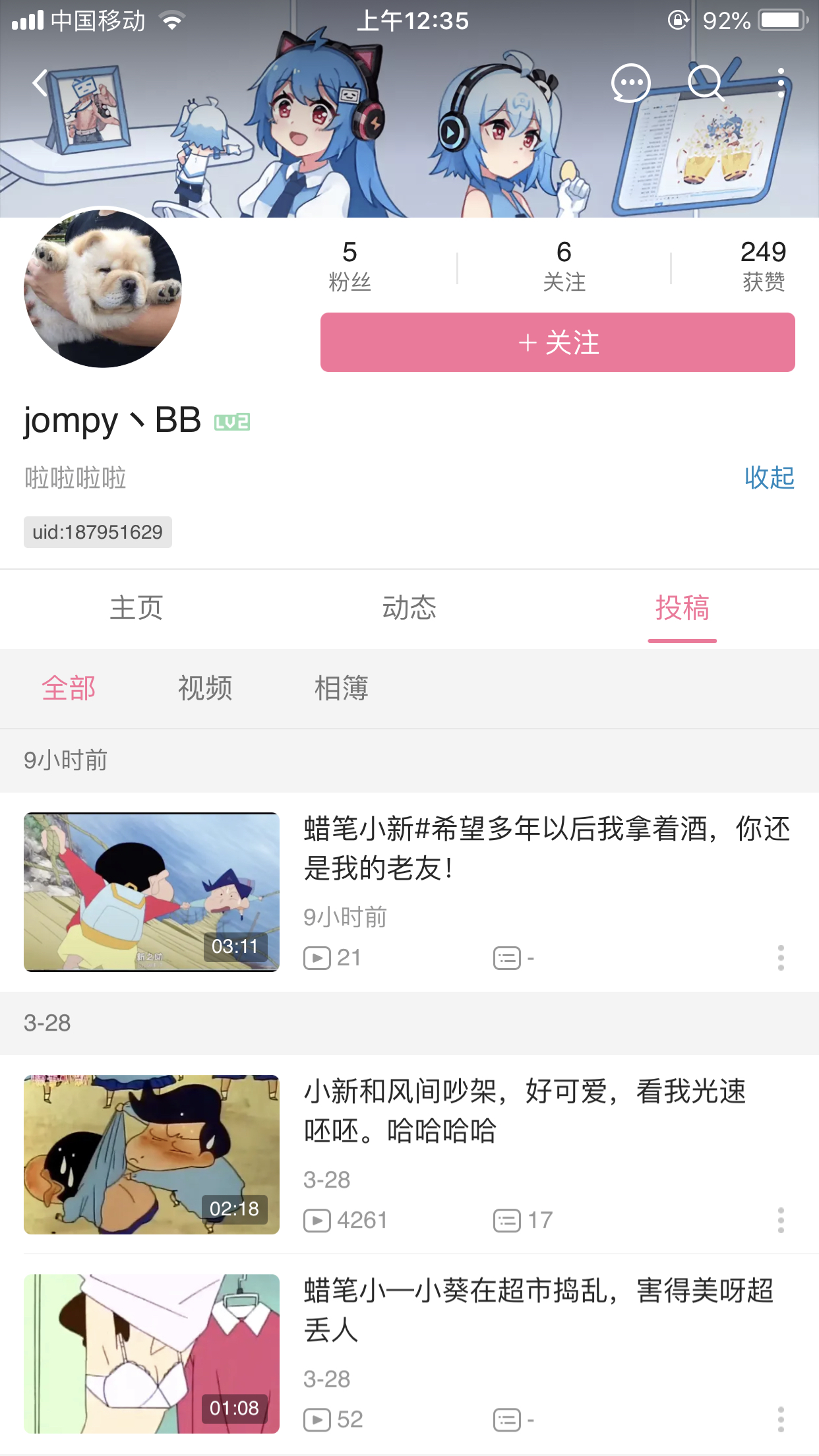Collapse the profile info via 收起
Screen dimensions: 819x1456
tap(769, 477)
